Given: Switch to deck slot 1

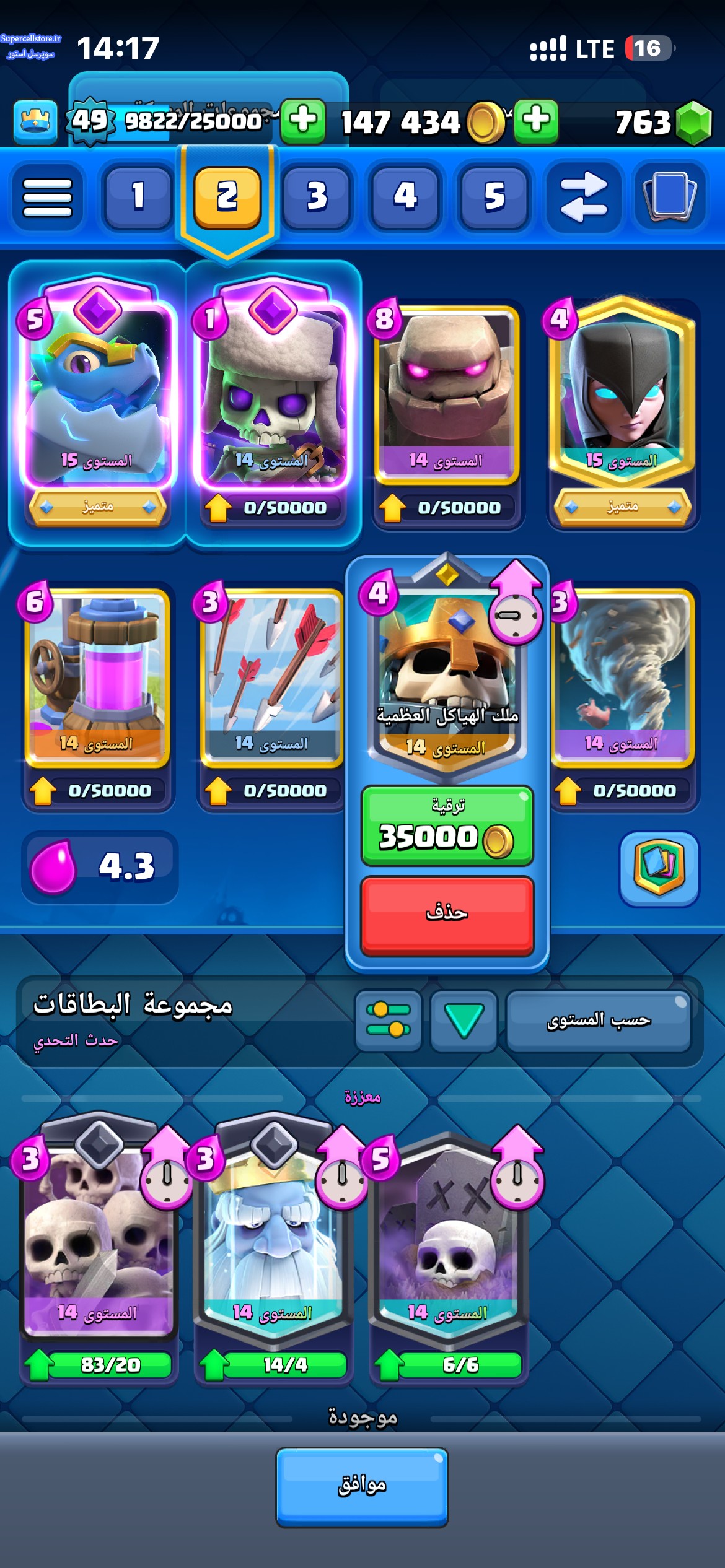Looking at the screenshot, I should click(138, 197).
